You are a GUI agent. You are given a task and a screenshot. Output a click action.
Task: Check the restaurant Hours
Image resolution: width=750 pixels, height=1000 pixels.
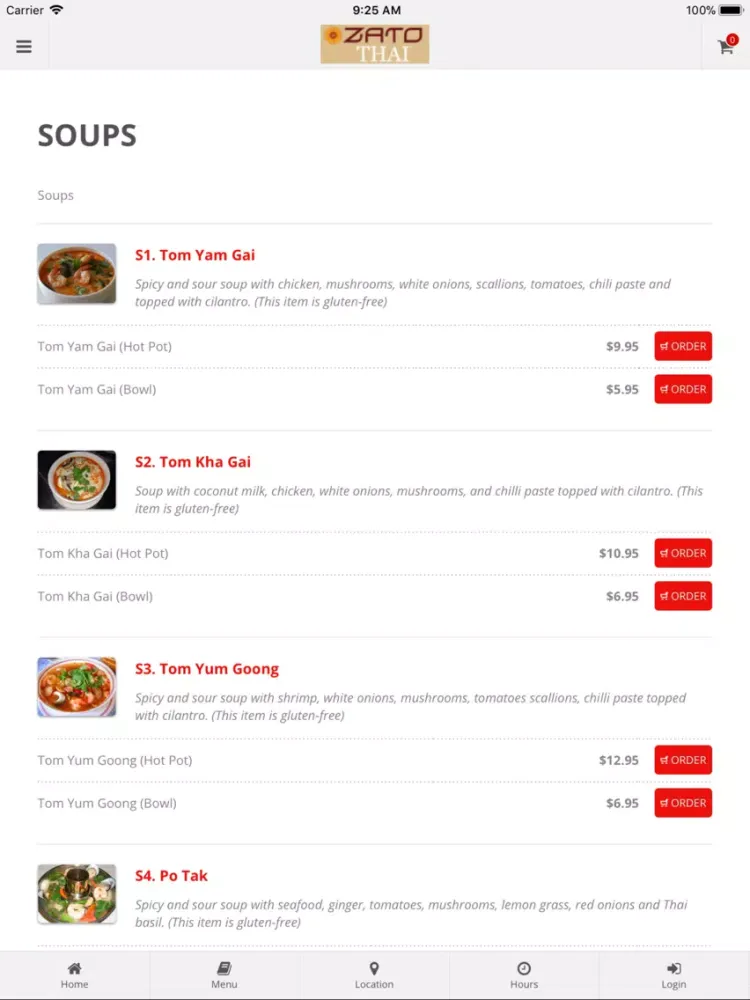click(x=524, y=974)
